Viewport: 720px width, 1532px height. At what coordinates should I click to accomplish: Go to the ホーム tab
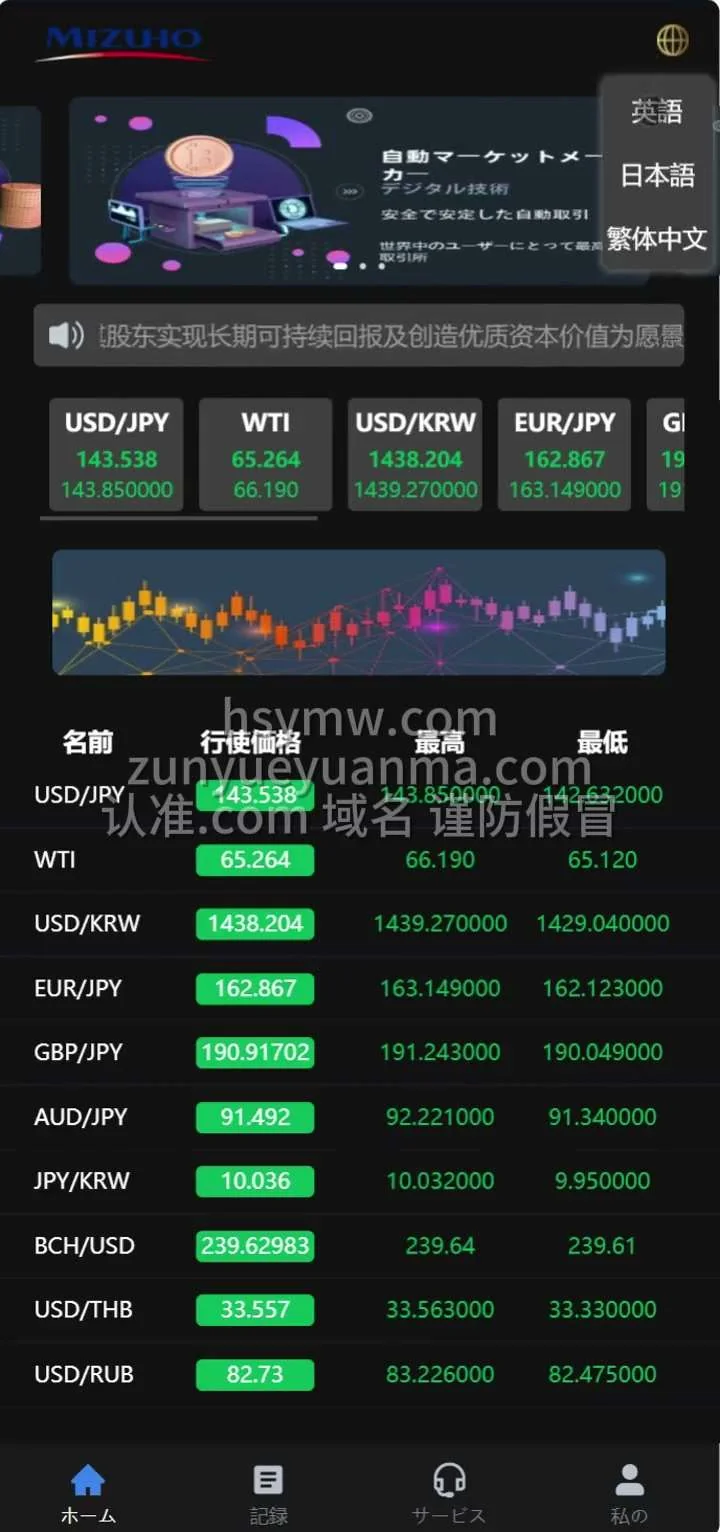88,1492
